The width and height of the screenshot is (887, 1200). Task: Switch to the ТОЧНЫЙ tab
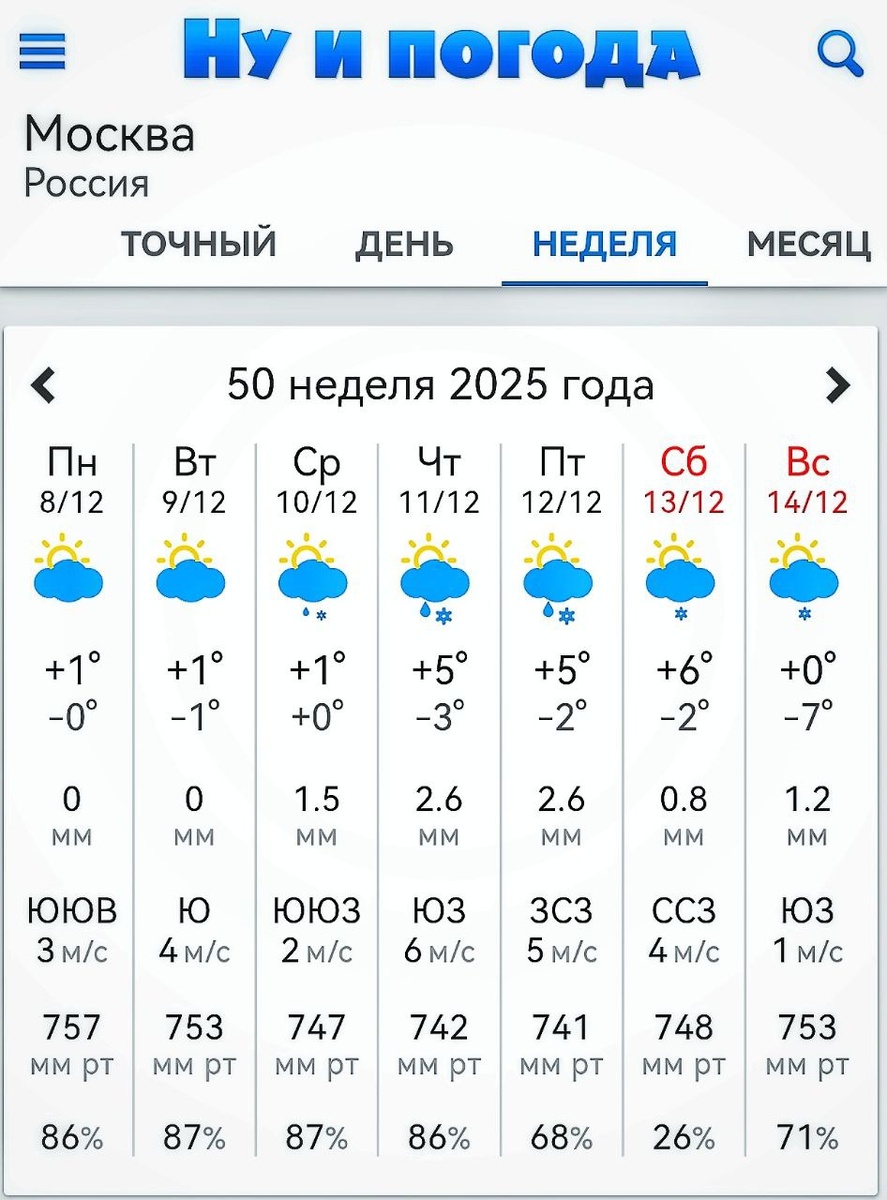tap(198, 244)
